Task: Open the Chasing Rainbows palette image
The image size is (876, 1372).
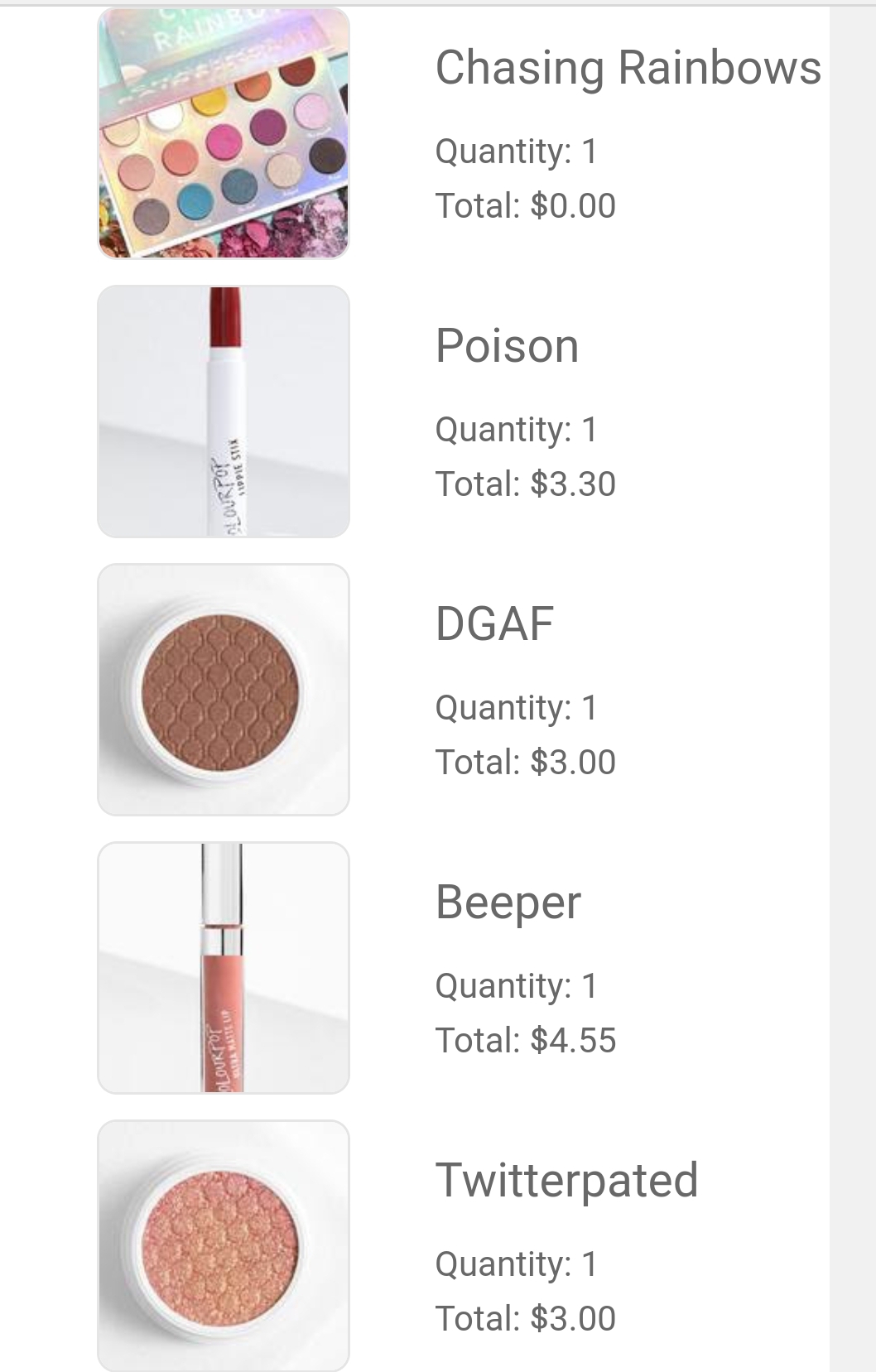Action: tap(224, 133)
